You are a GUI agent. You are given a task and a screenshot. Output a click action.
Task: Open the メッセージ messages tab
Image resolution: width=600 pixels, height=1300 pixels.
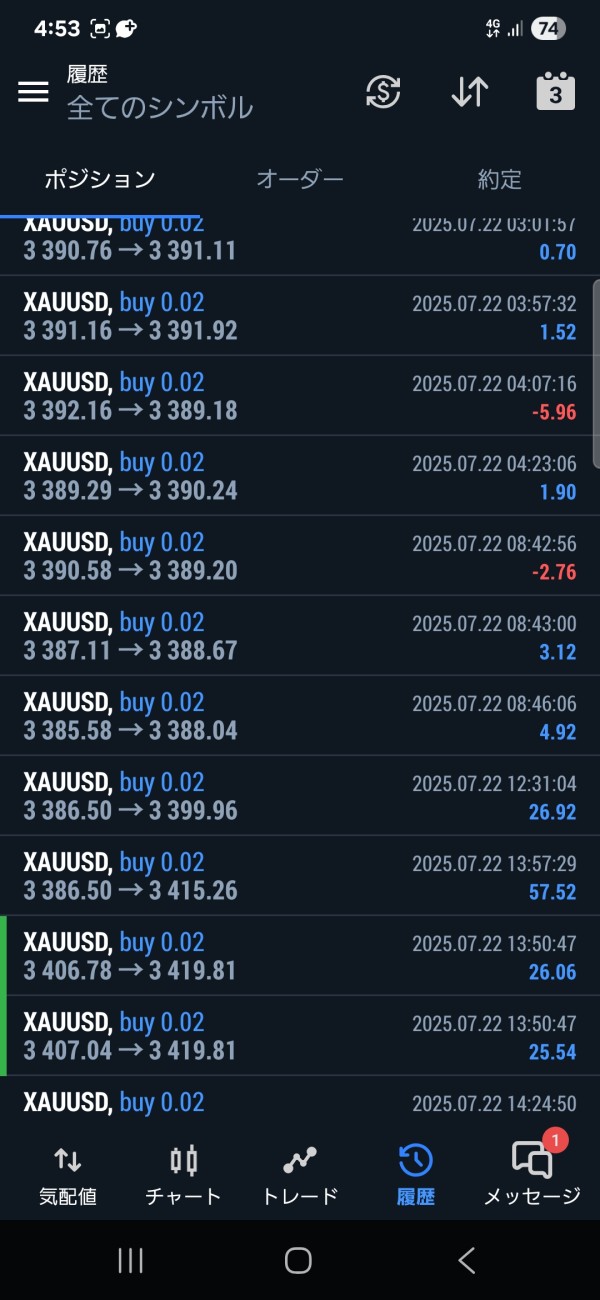(532, 1175)
